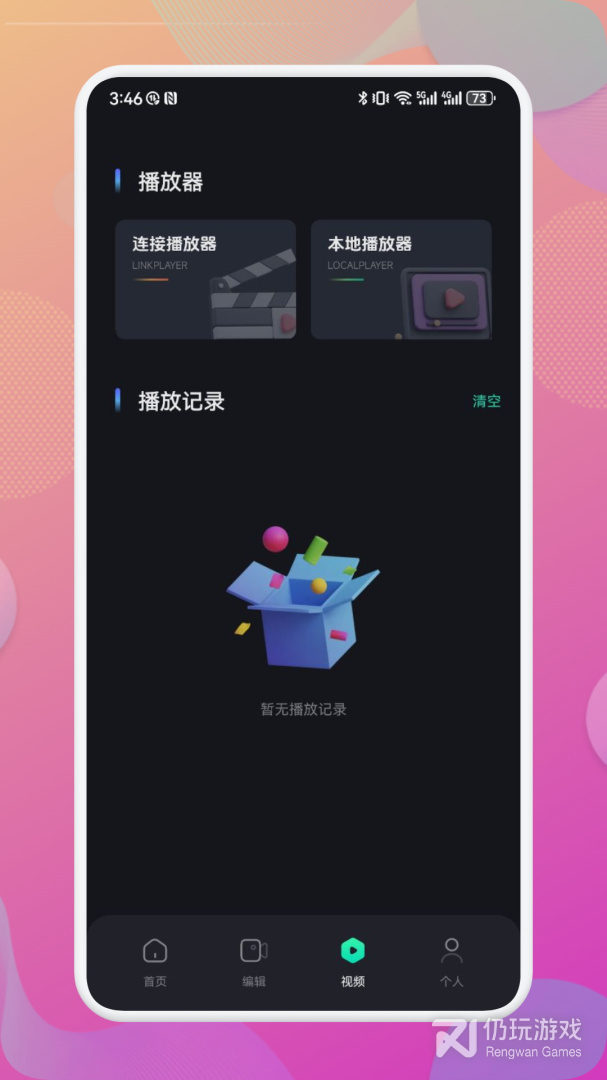This screenshot has height=1080, width=607.
Task: Clear playback history with 清空
Action: [486, 401]
